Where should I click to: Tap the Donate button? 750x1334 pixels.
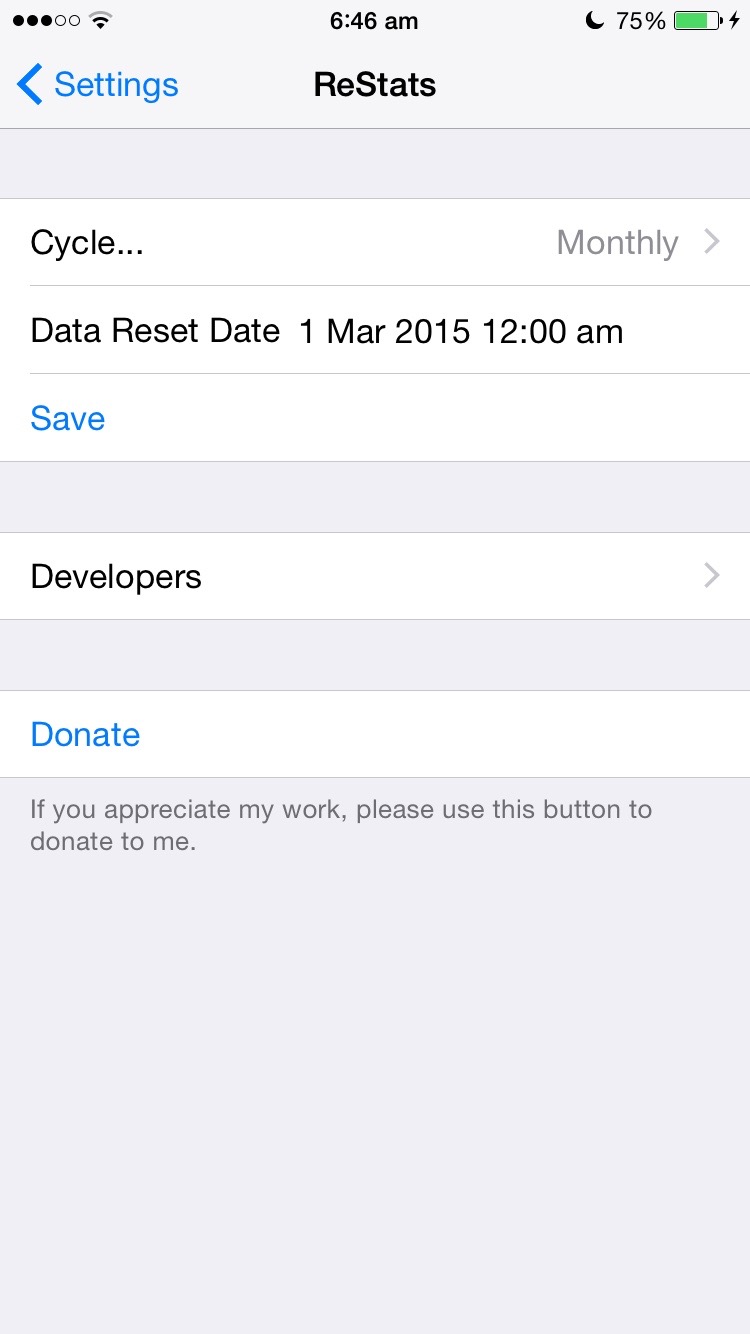(375, 734)
